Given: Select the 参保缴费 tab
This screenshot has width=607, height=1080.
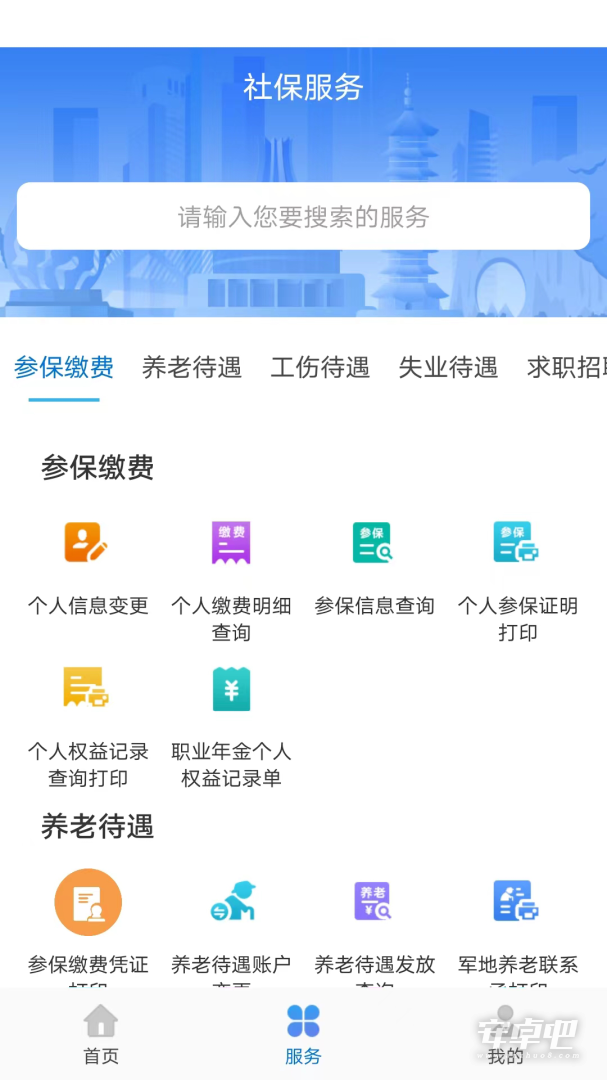Looking at the screenshot, I should point(64,367).
